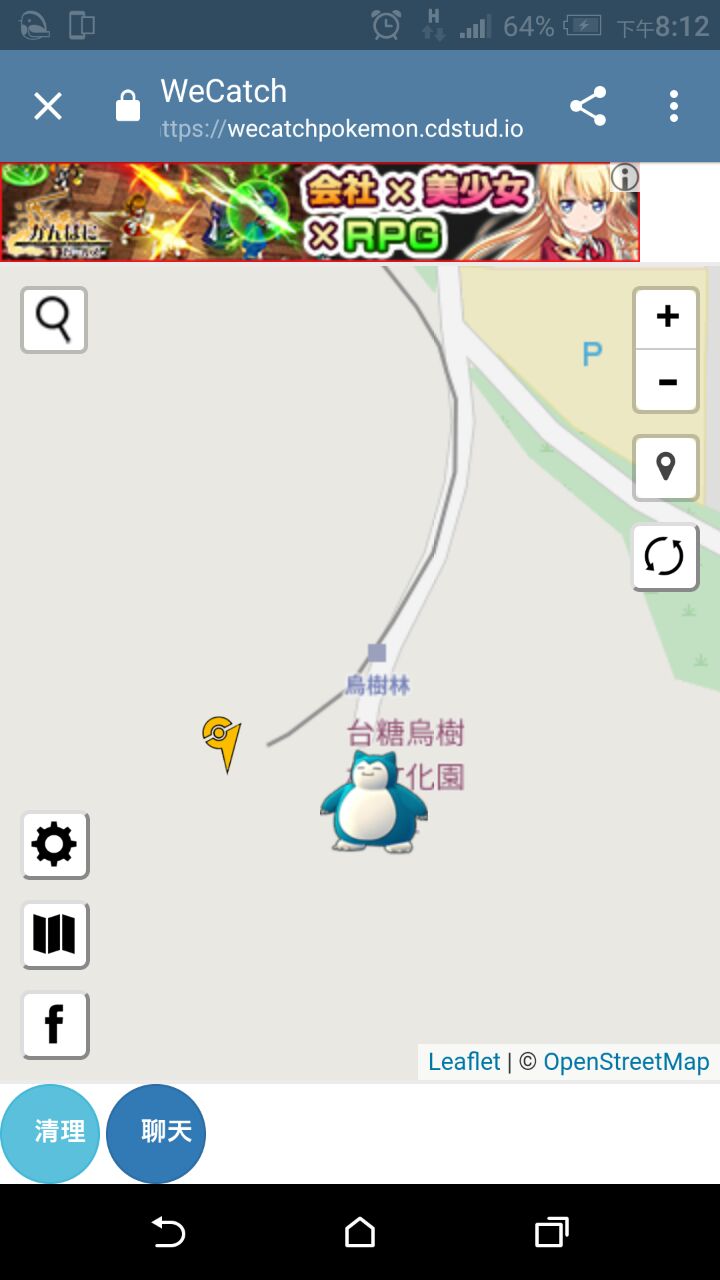Go back with the system back button
The height and width of the screenshot is (1280, 720).
(168, 1233)
